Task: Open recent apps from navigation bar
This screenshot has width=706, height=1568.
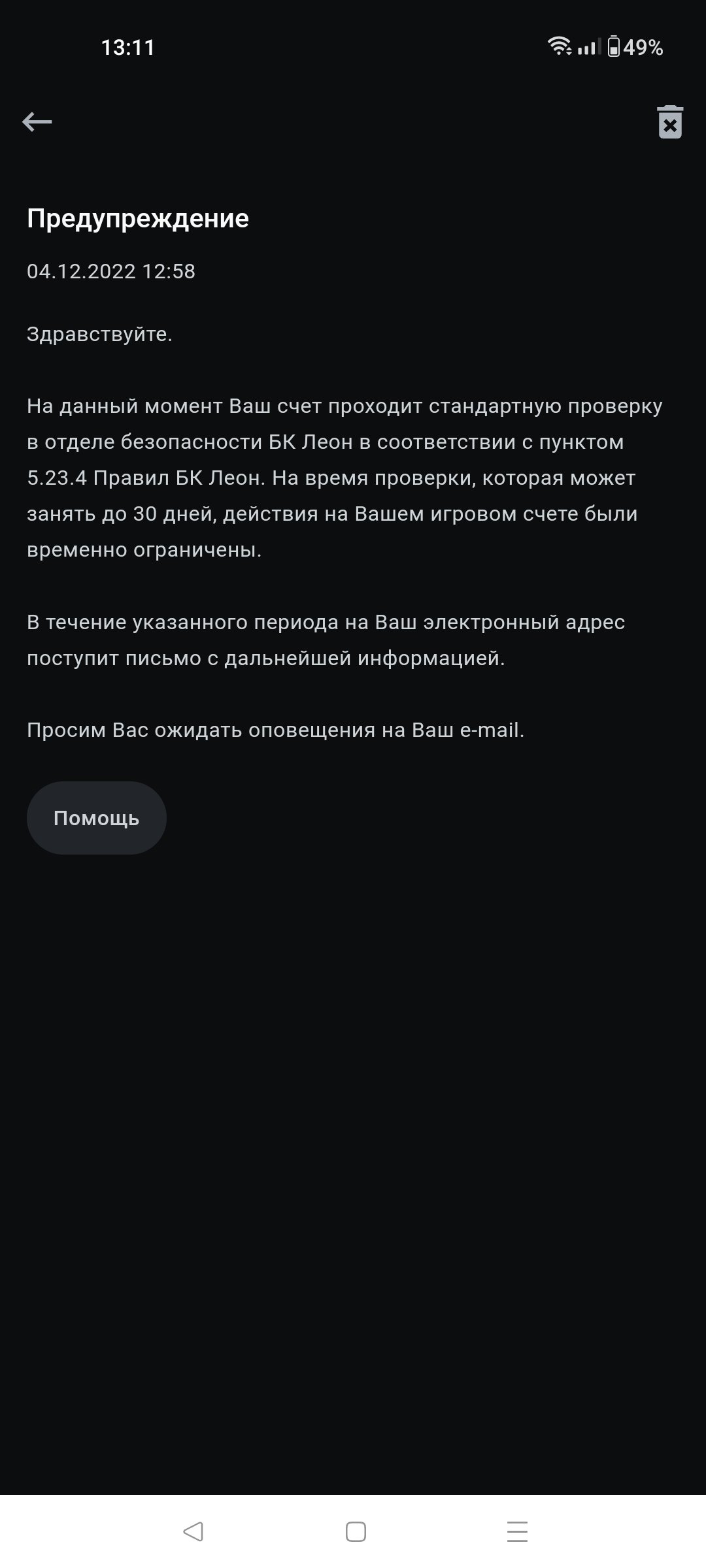Action: coord(517,1531)
